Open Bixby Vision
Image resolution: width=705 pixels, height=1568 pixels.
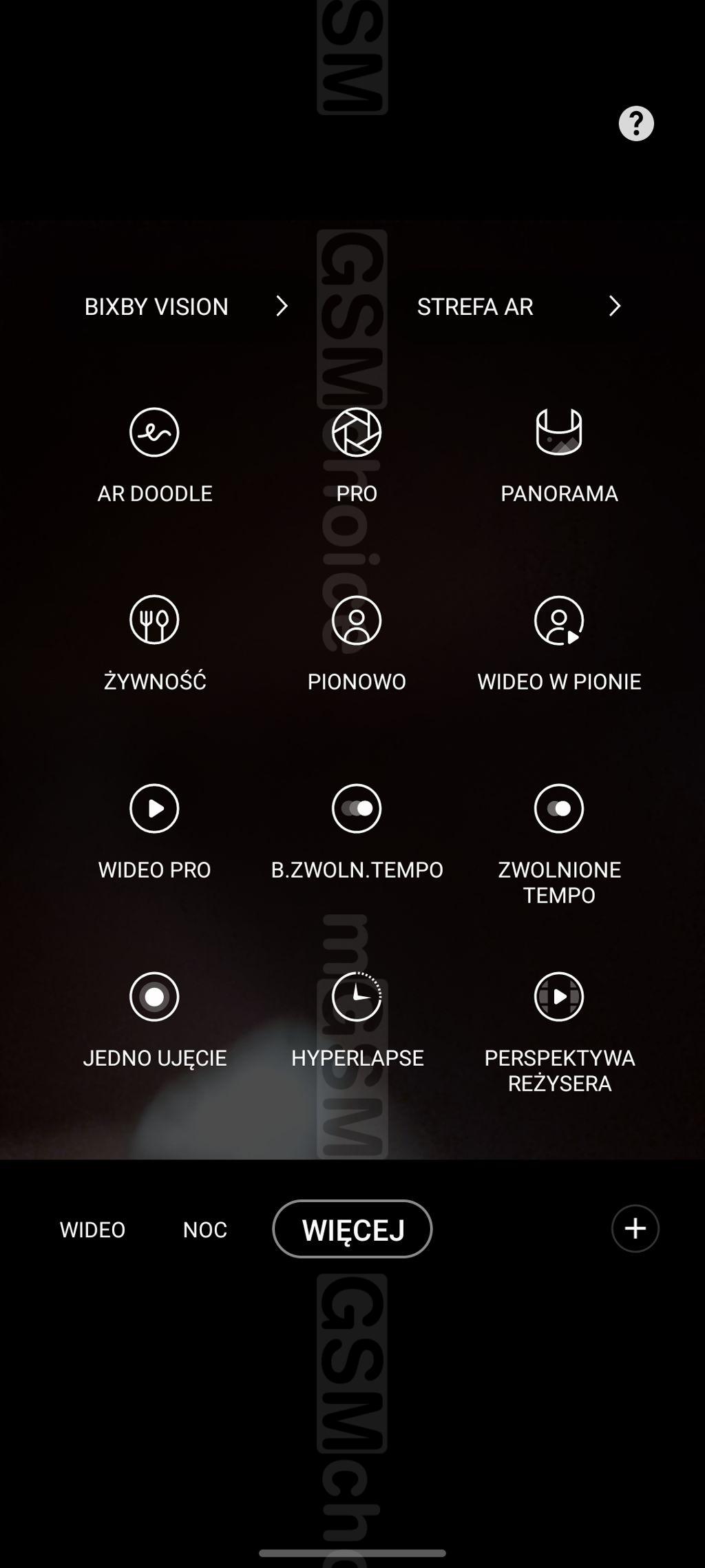(186, 307)
